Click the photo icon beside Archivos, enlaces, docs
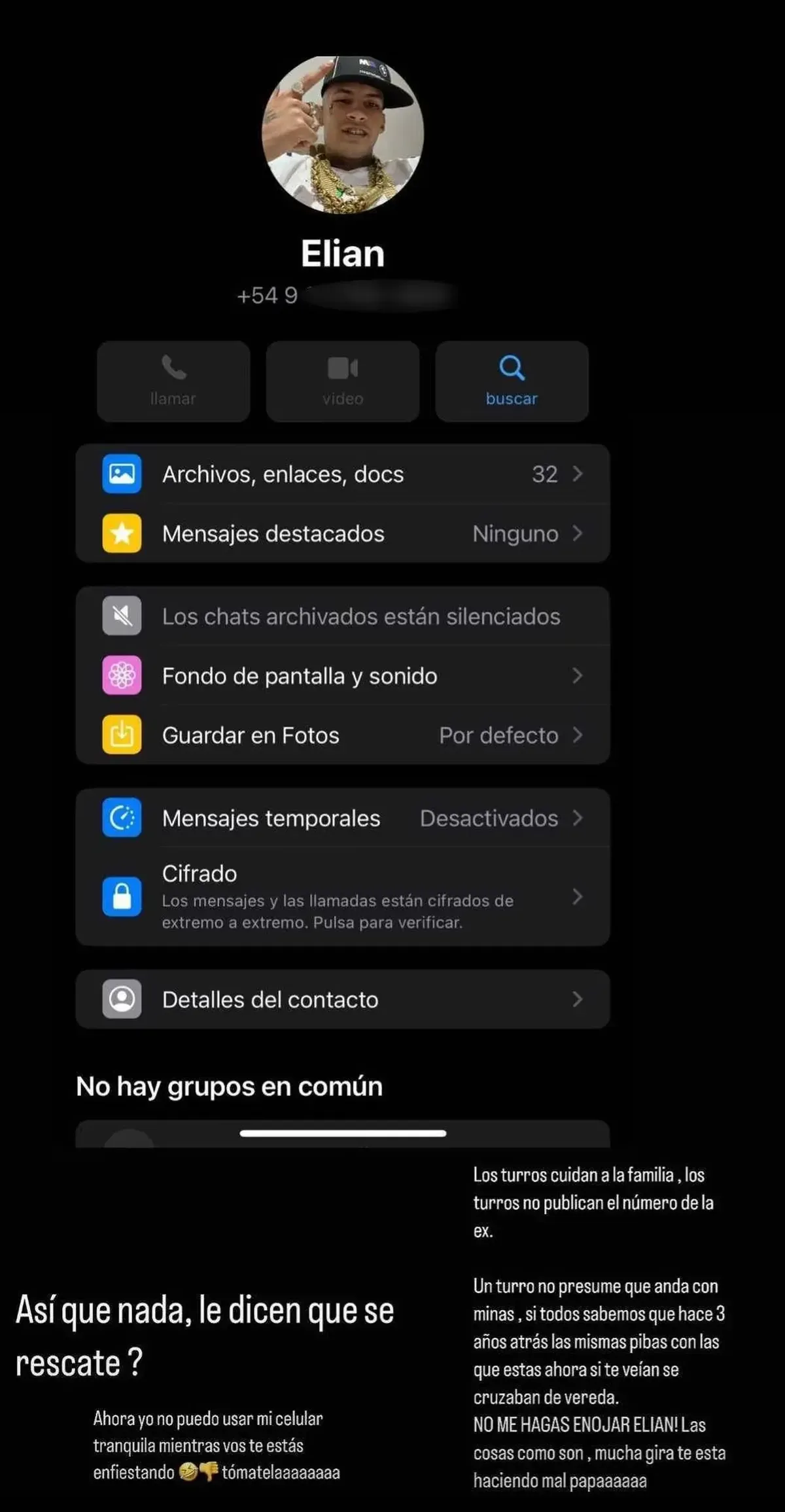This screenshot has height=1512, width=785. coord(122,474)
